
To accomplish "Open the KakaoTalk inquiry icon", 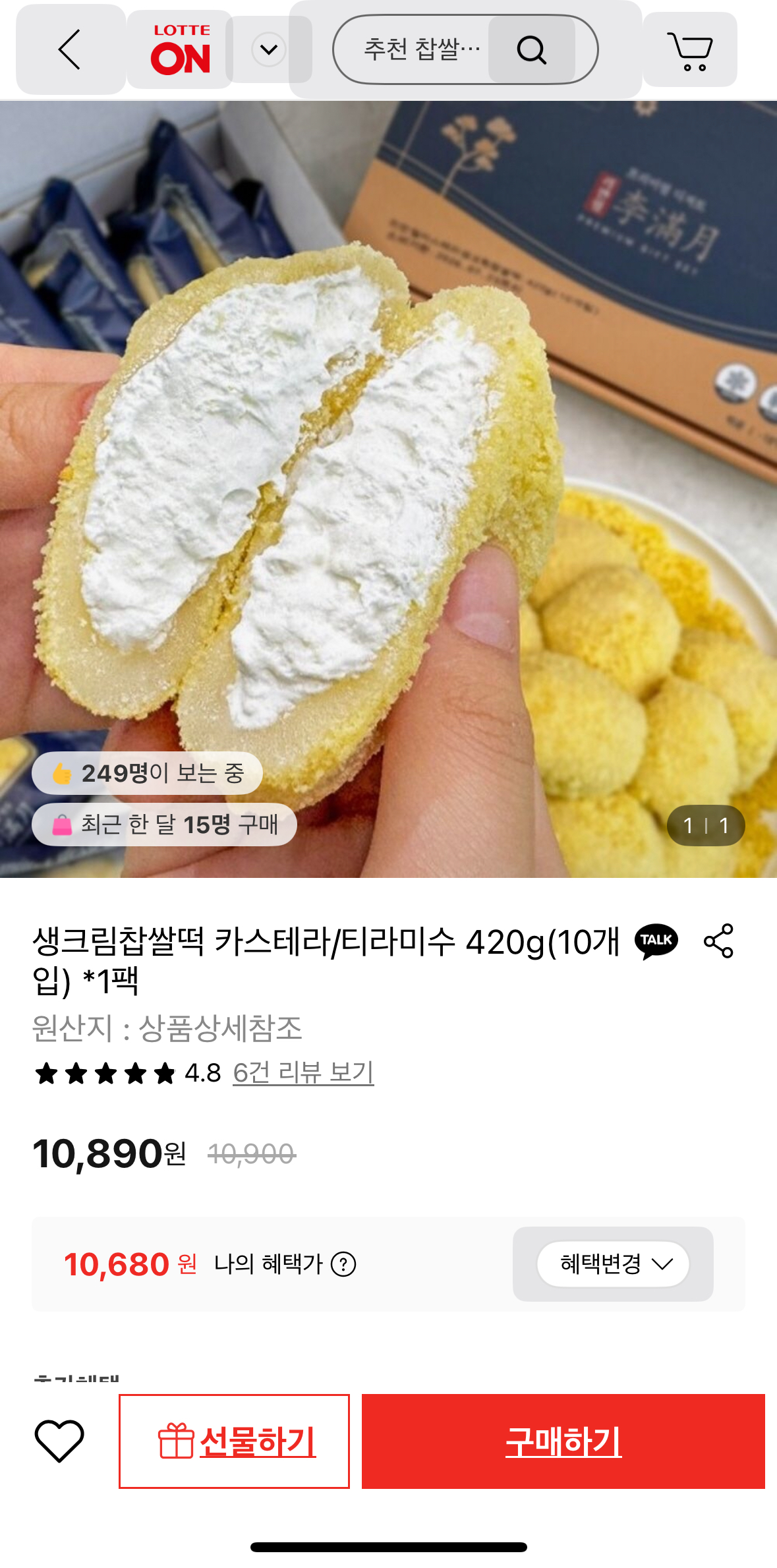I will click(x=656, y=941).
